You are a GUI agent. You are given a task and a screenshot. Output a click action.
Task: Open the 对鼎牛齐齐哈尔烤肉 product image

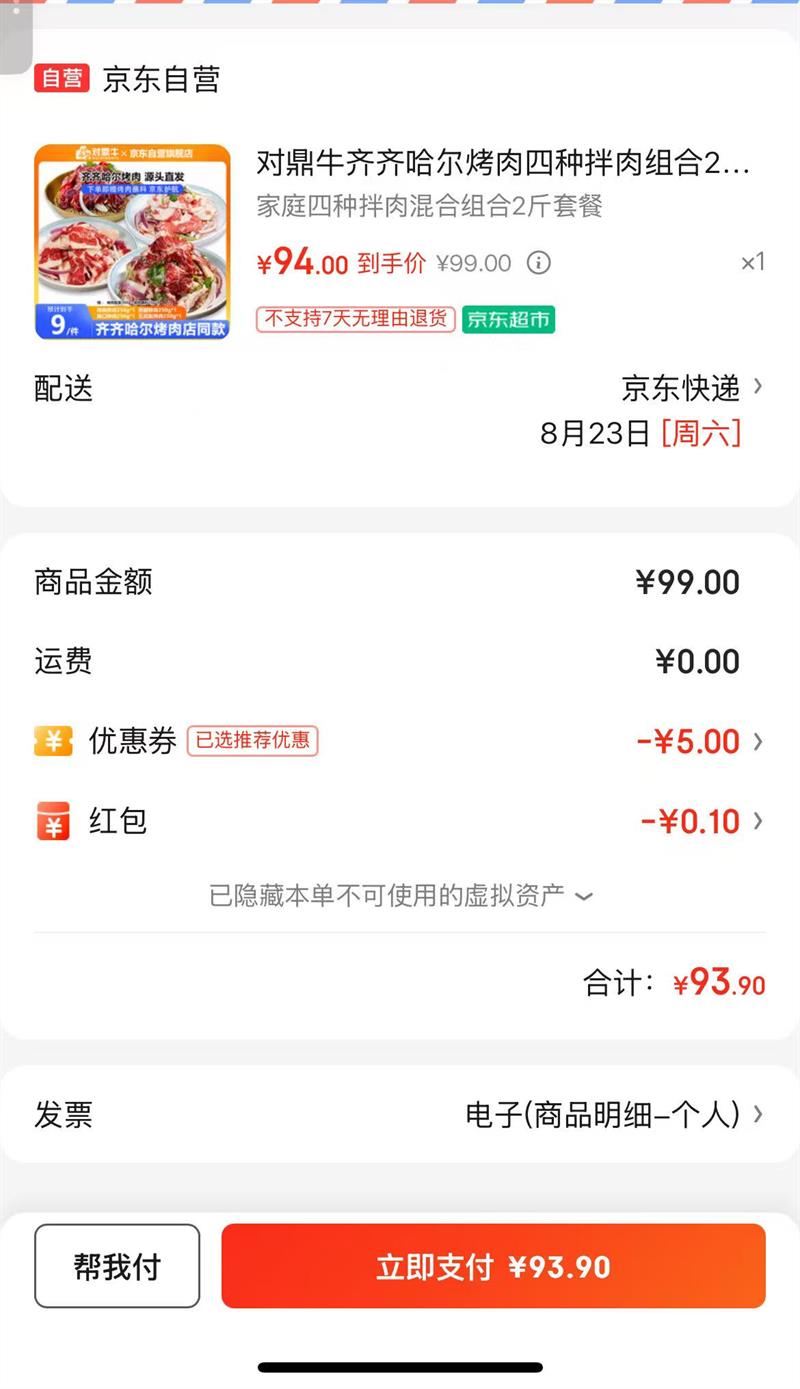[x=132, y=242]
